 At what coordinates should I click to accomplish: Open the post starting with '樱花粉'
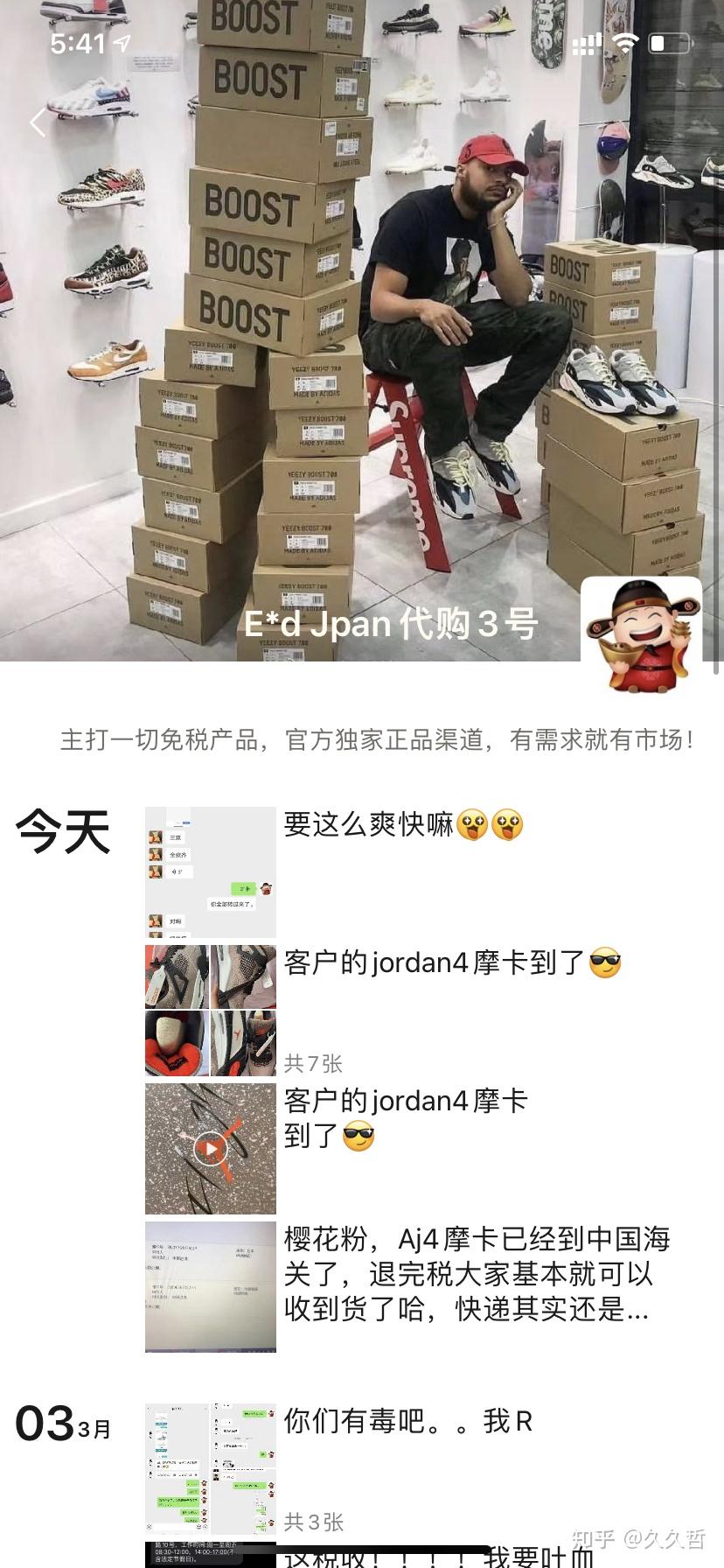(x=477, y=1274)
